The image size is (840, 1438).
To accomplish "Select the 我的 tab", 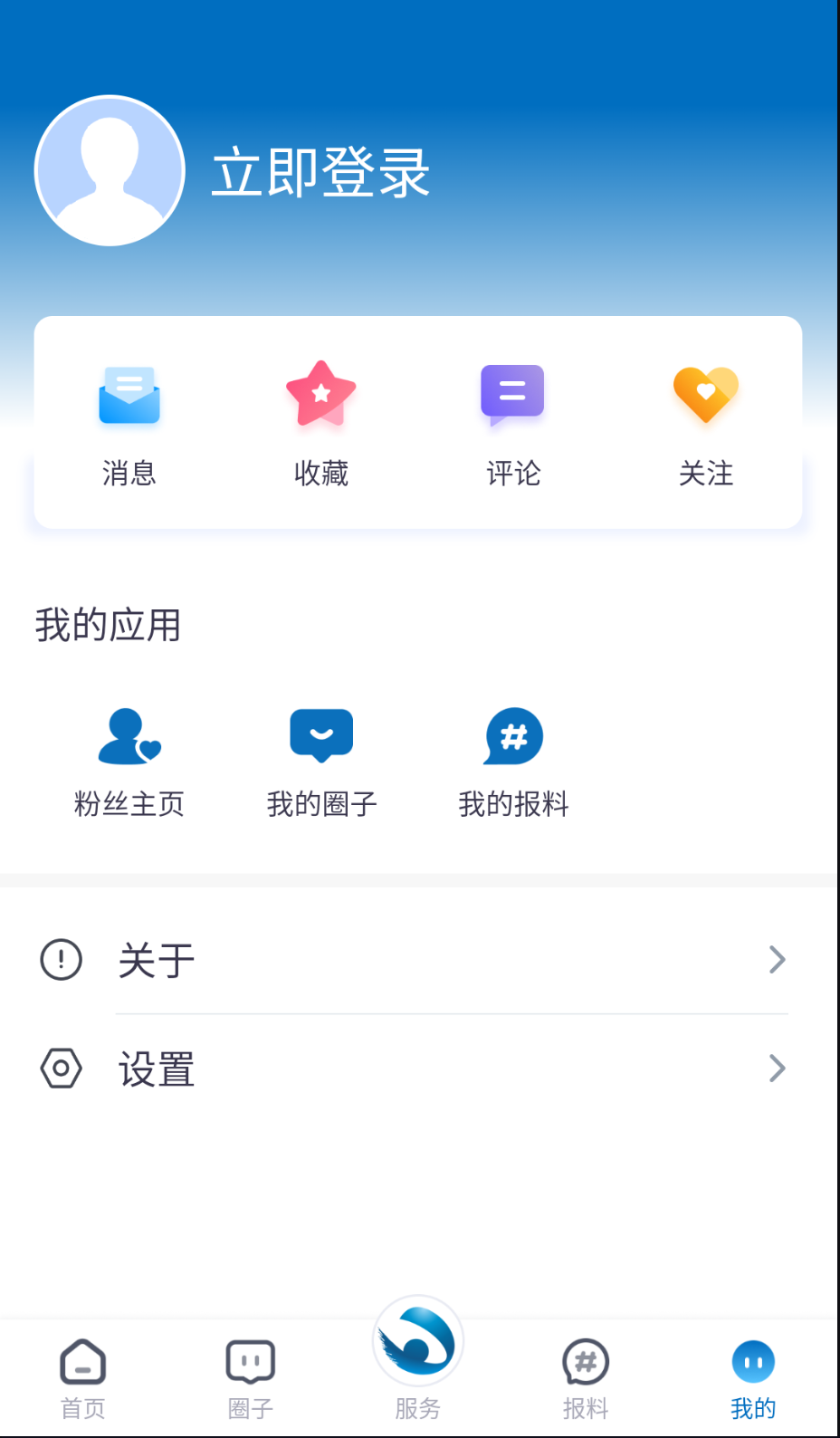I will coord(753,1378).
